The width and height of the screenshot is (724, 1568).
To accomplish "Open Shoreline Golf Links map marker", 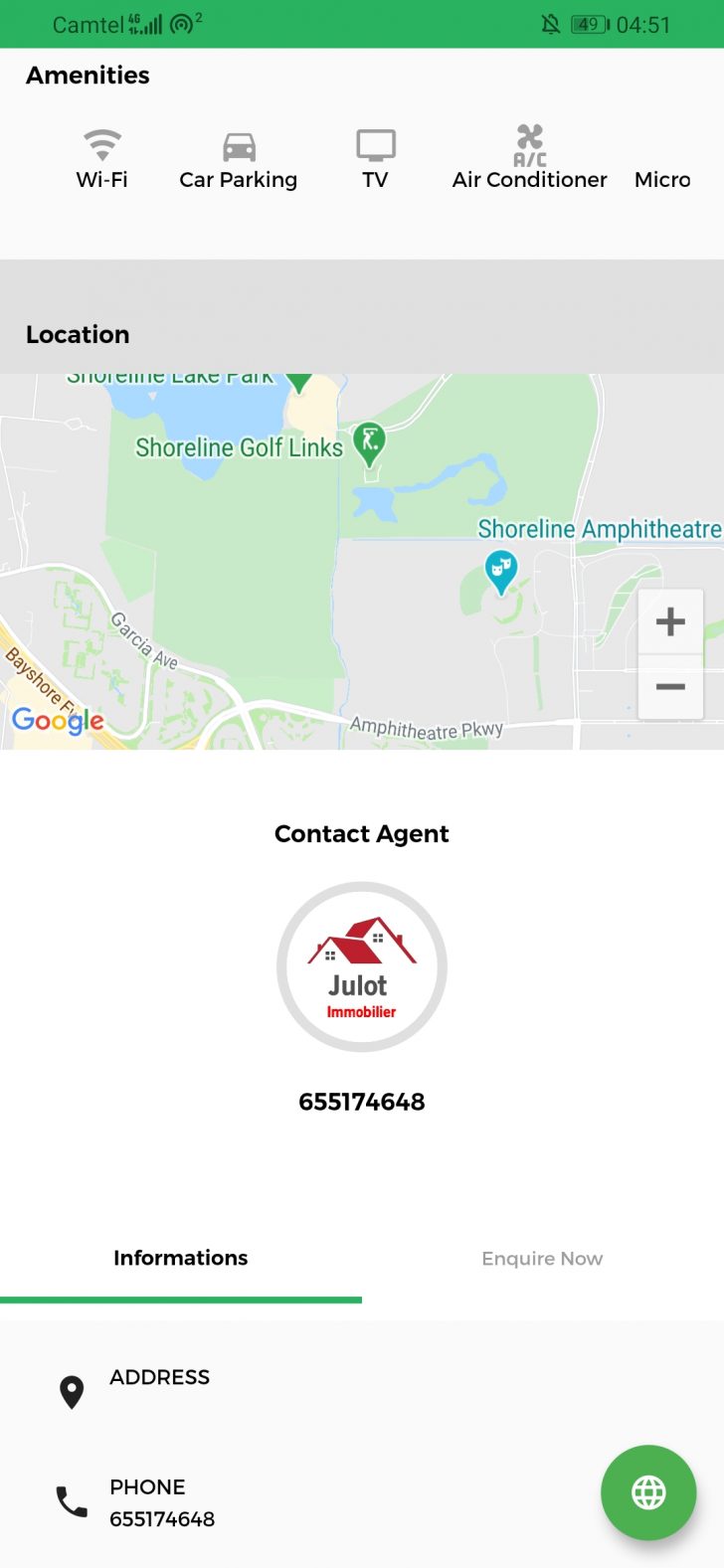I will pyautogui.click(x=369, y=442).
